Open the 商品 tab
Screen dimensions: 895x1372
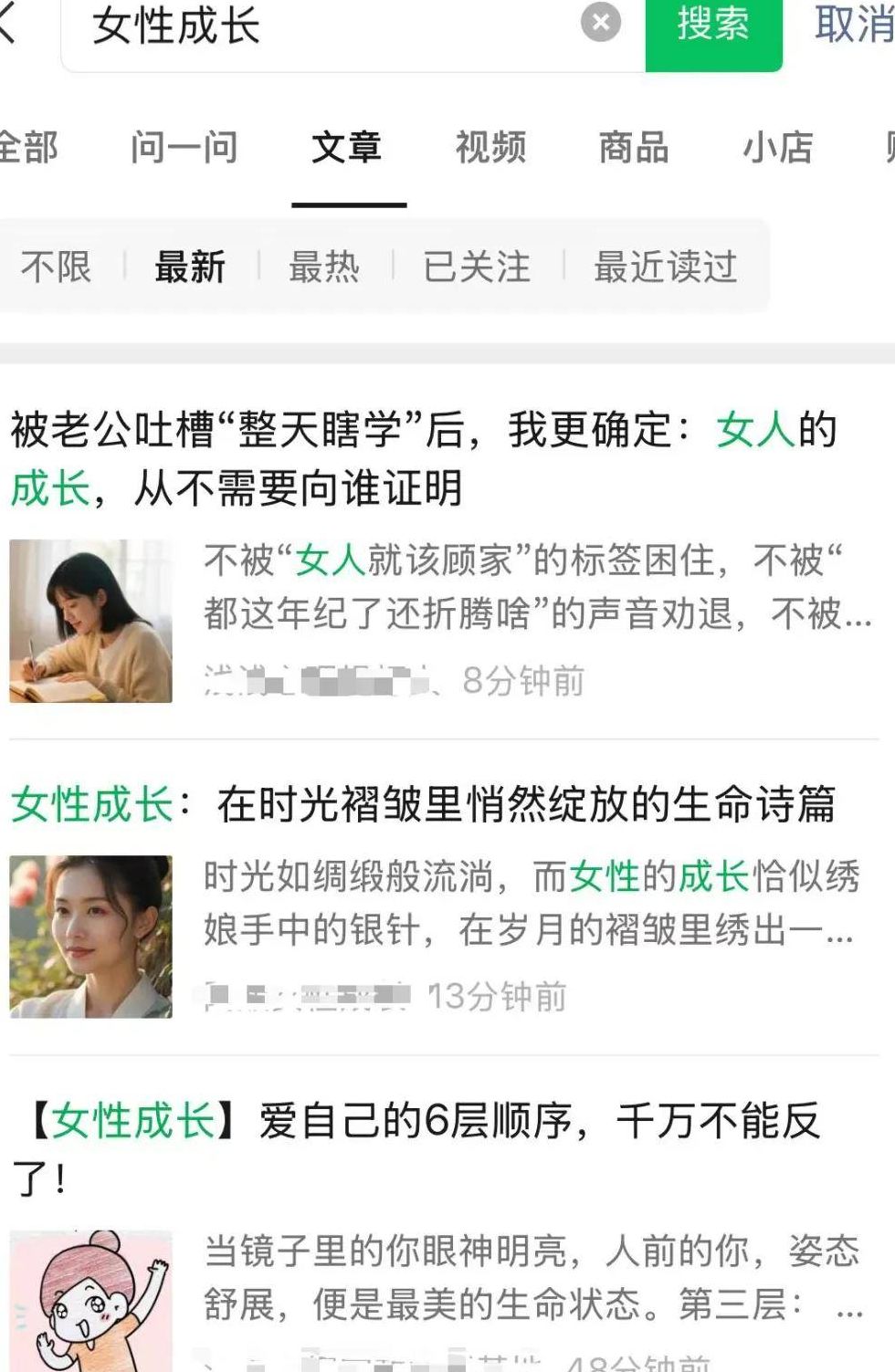click(634, 147)
